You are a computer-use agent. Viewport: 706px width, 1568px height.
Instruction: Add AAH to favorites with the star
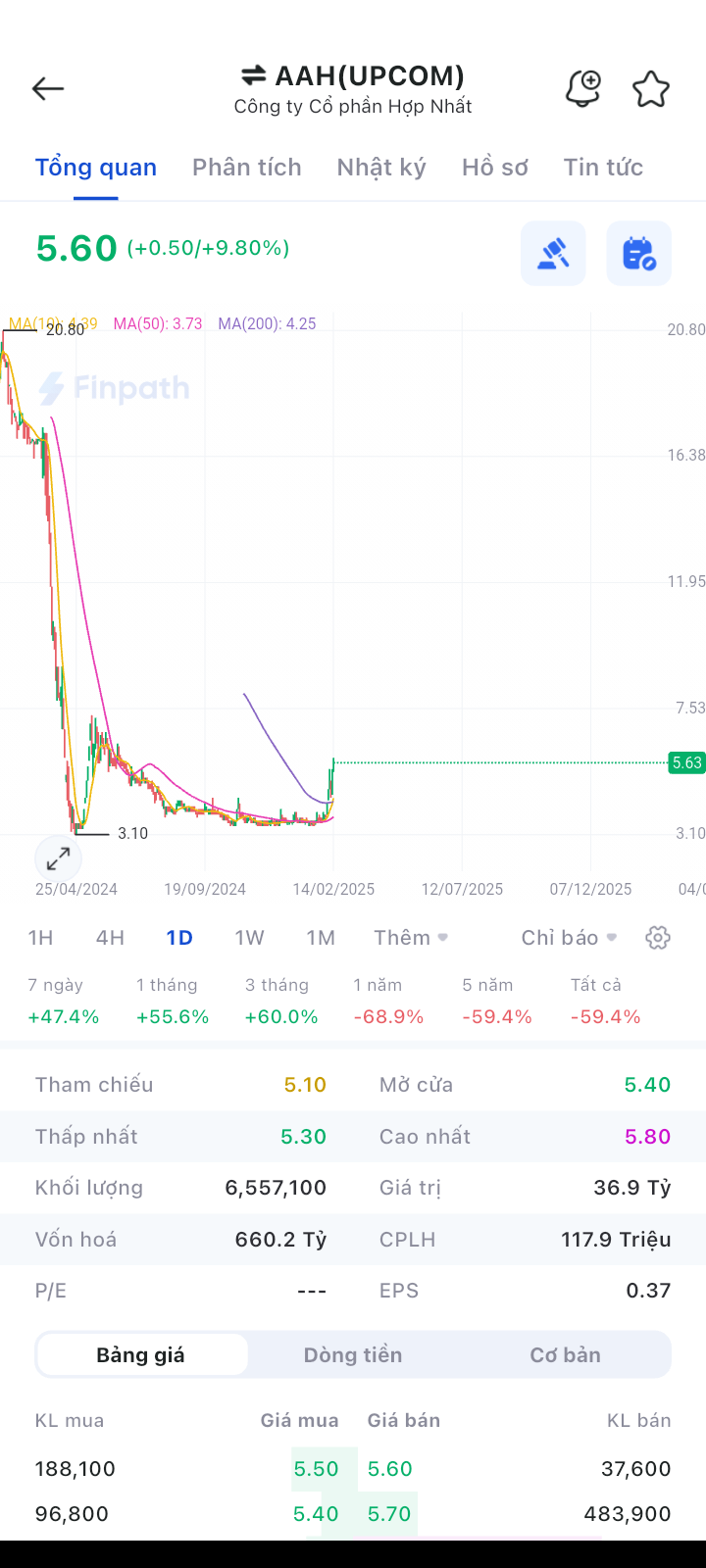(x=650, y=89)
